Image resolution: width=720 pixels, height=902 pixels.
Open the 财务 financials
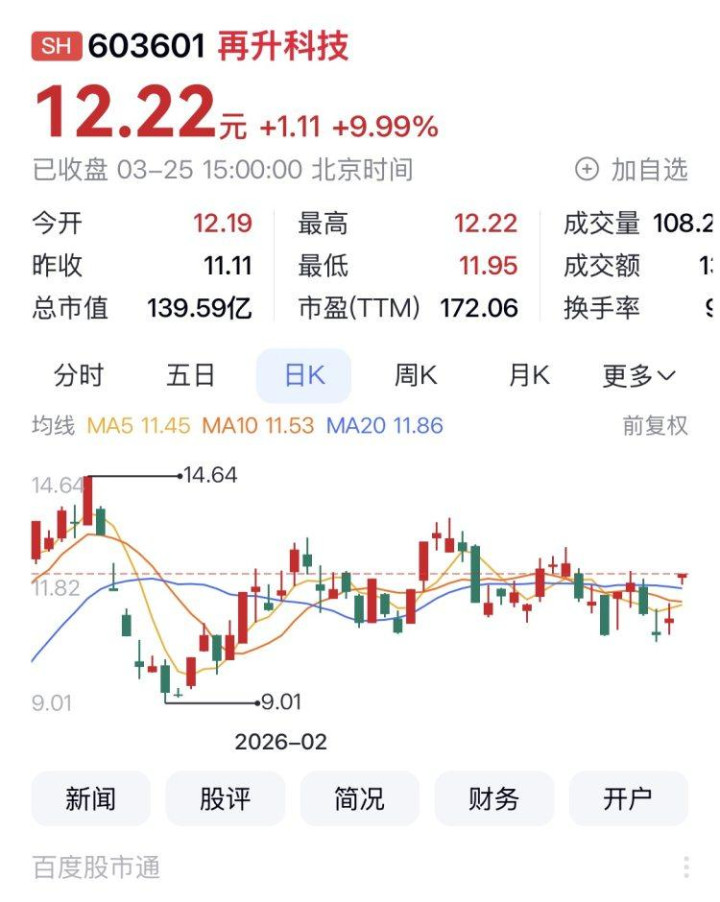pyautogui.click(x=494, y=799)
